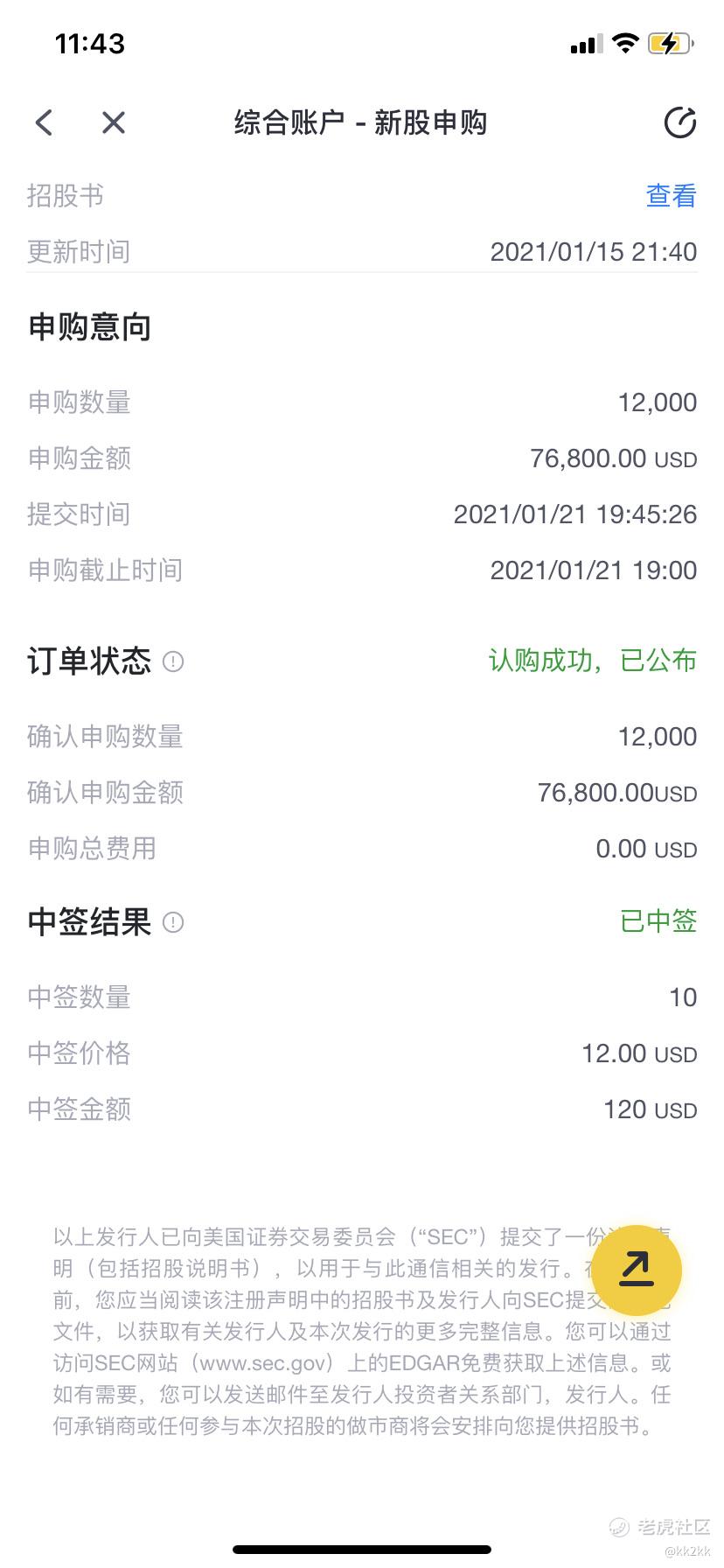The height and width of the screenshot is (1568, 724).
Task: Tap the yellow floating share button
Action: coord(637,1270)
